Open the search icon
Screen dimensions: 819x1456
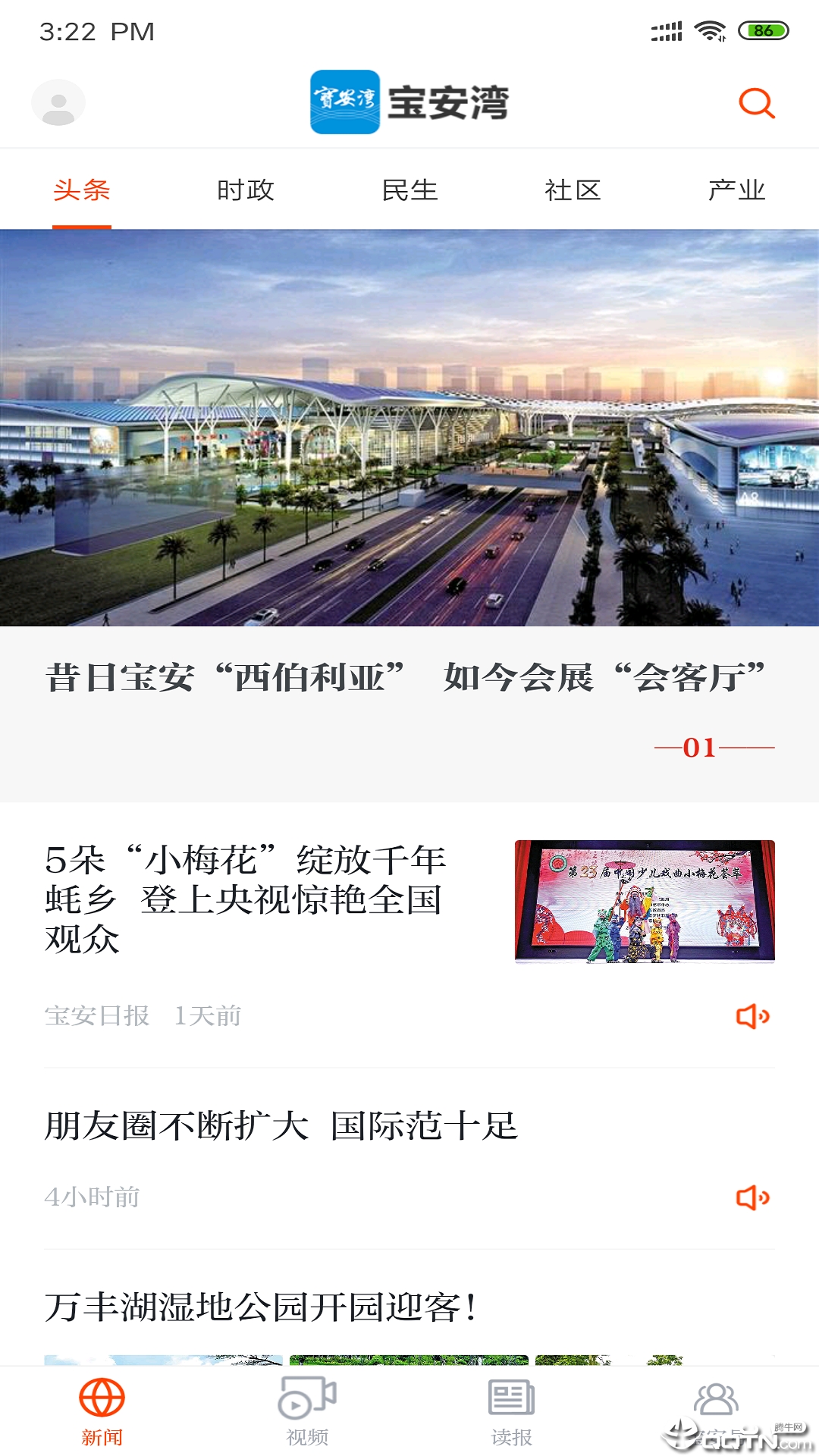click(x=756, y=102)
